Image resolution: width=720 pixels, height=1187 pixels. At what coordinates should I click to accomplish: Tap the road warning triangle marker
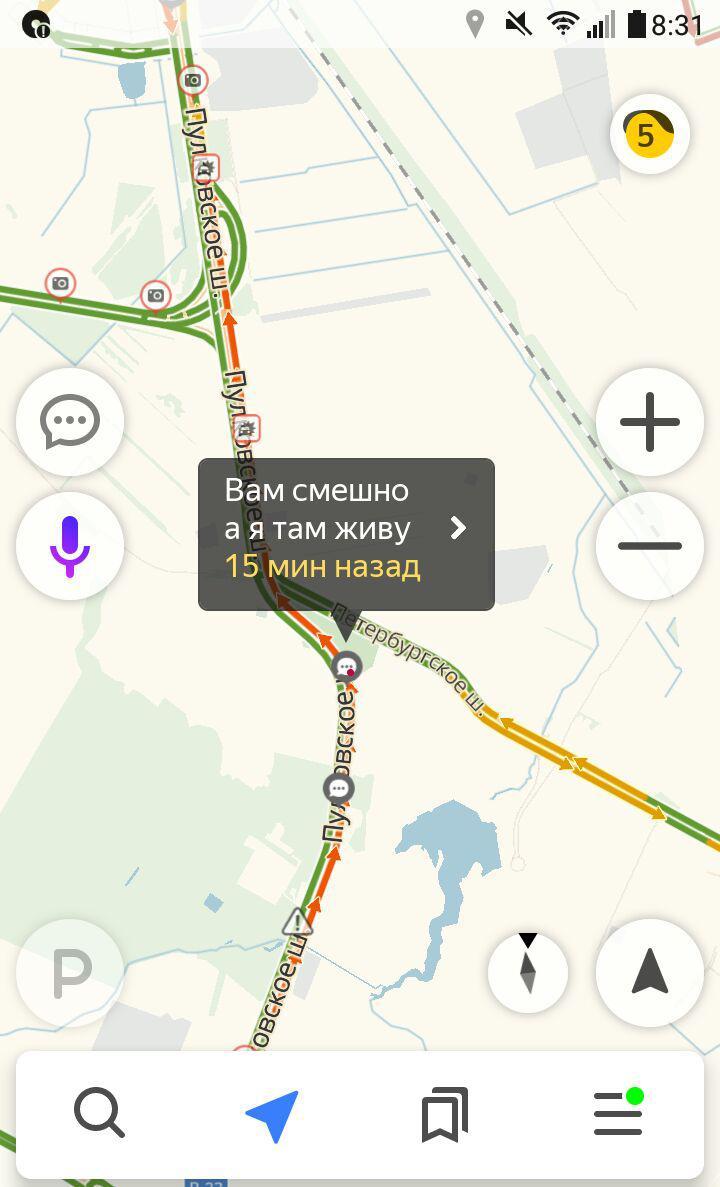coord(298,921)
